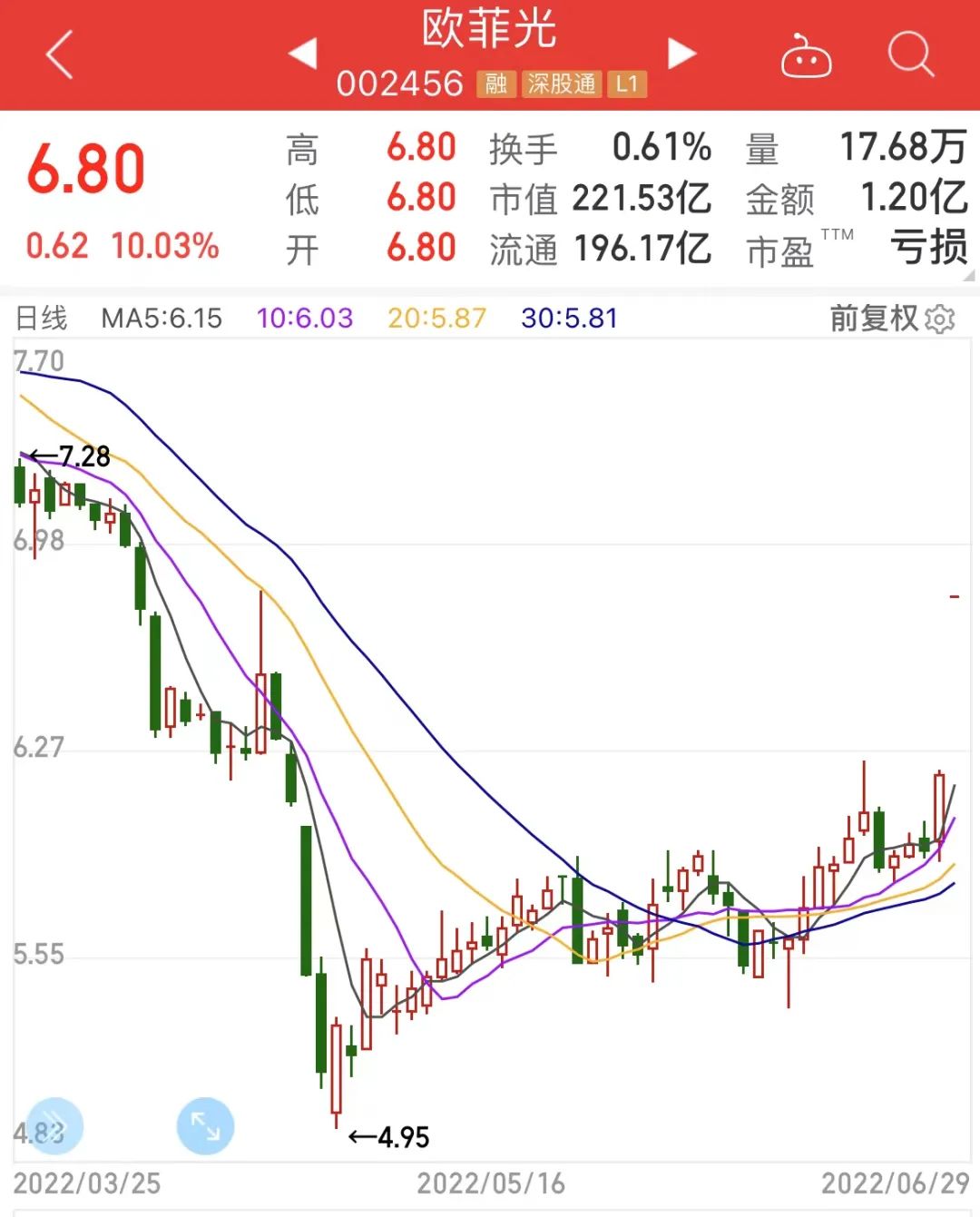Switch to the previous stock
Image resolution: width=980 pixels, height=1217 pixels.
302,54
